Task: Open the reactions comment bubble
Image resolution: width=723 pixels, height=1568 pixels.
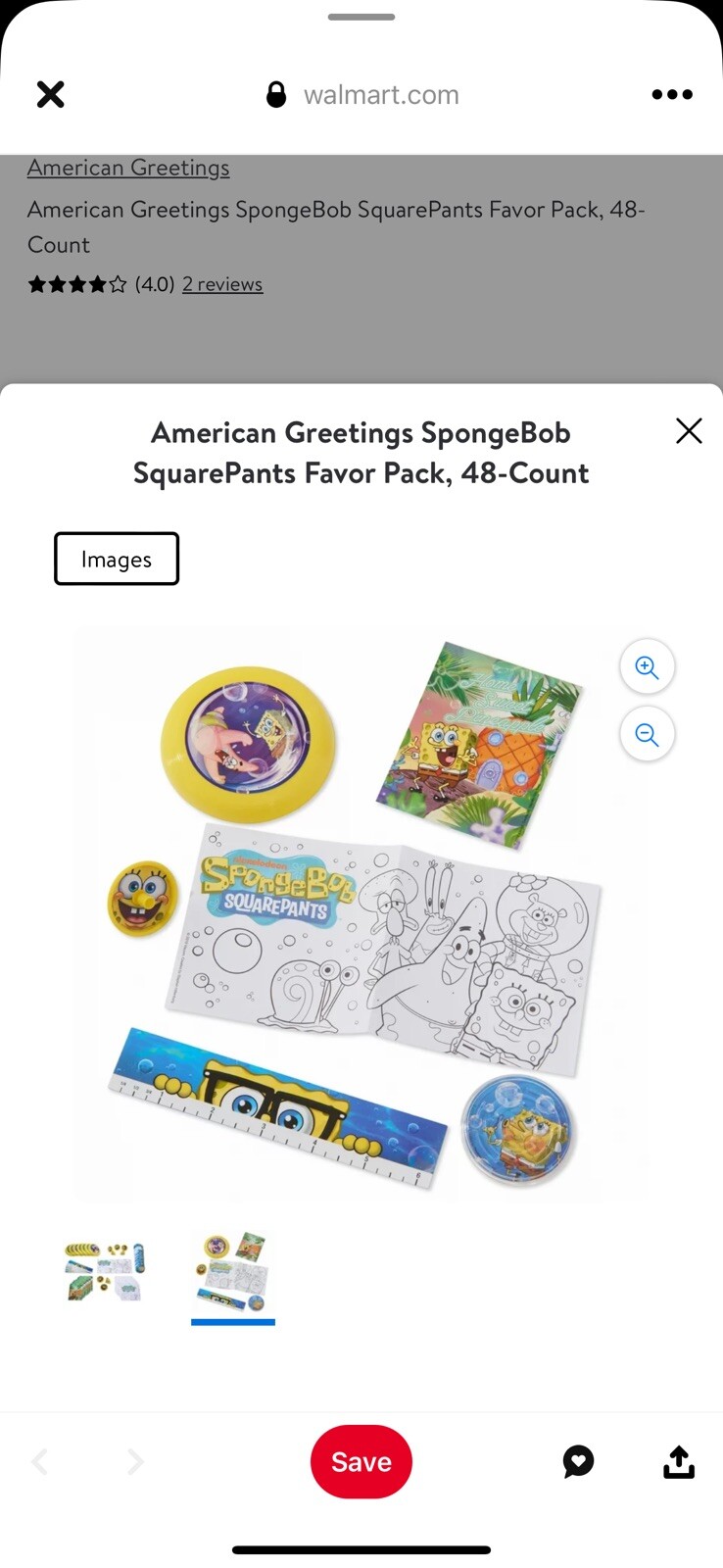Action: (x=578, y=1461)
